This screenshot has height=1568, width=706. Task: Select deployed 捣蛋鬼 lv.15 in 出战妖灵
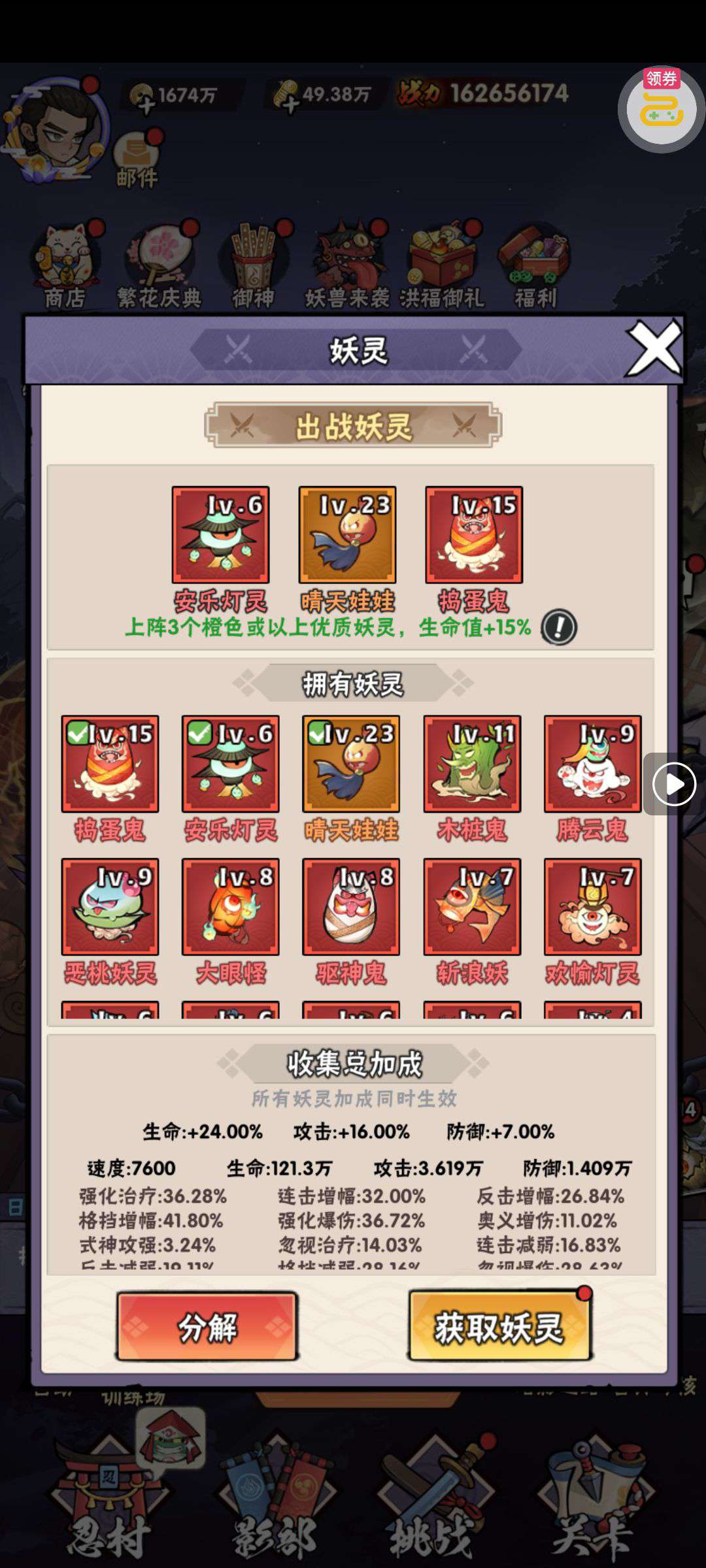474,534
